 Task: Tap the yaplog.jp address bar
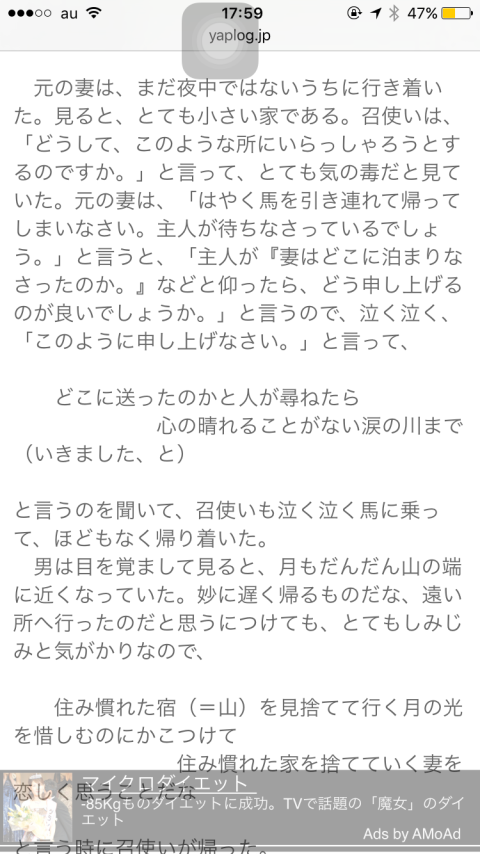click(x=240, y=36)
